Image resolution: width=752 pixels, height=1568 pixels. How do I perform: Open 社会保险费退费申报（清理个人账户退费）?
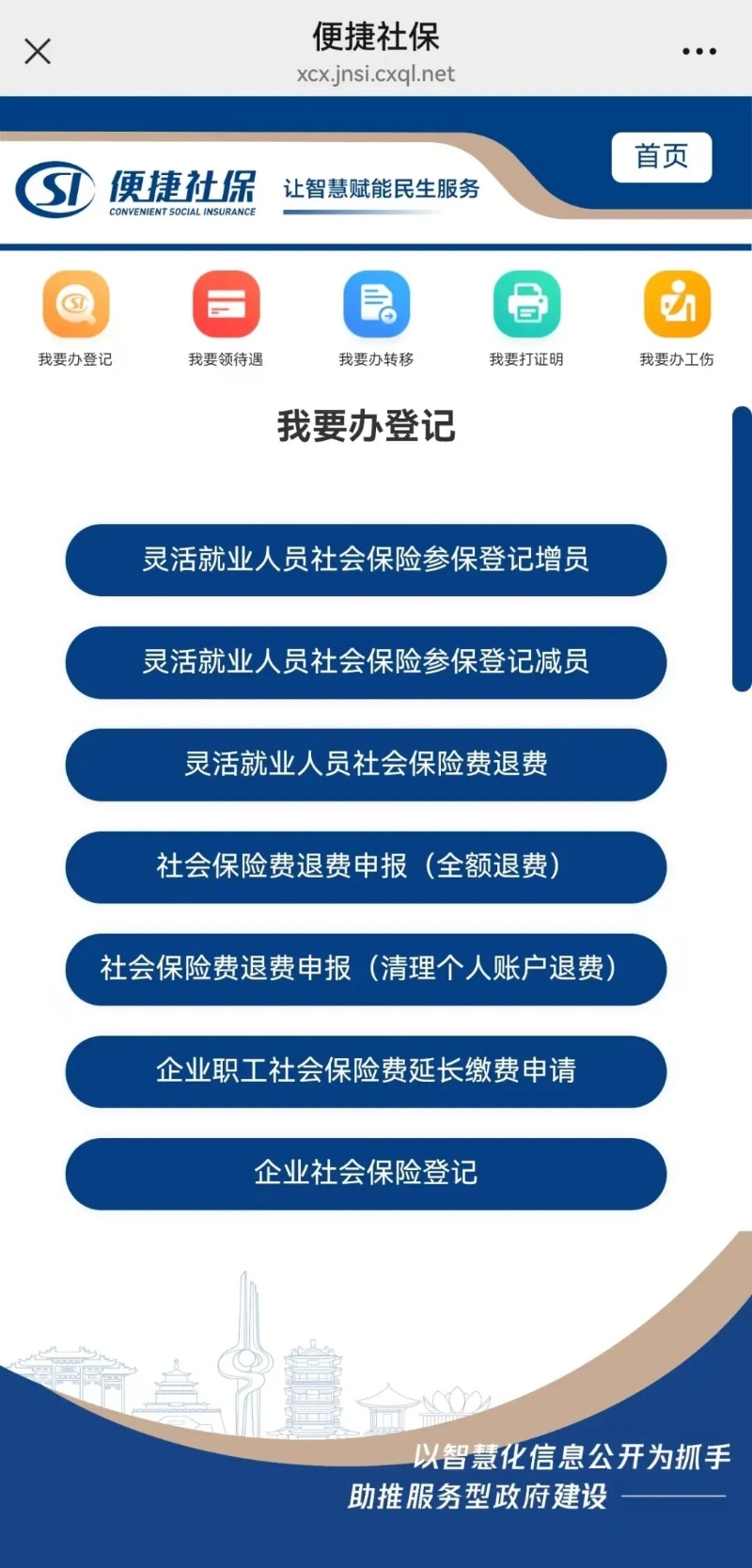pyautogui.click(x=366, y=969)
